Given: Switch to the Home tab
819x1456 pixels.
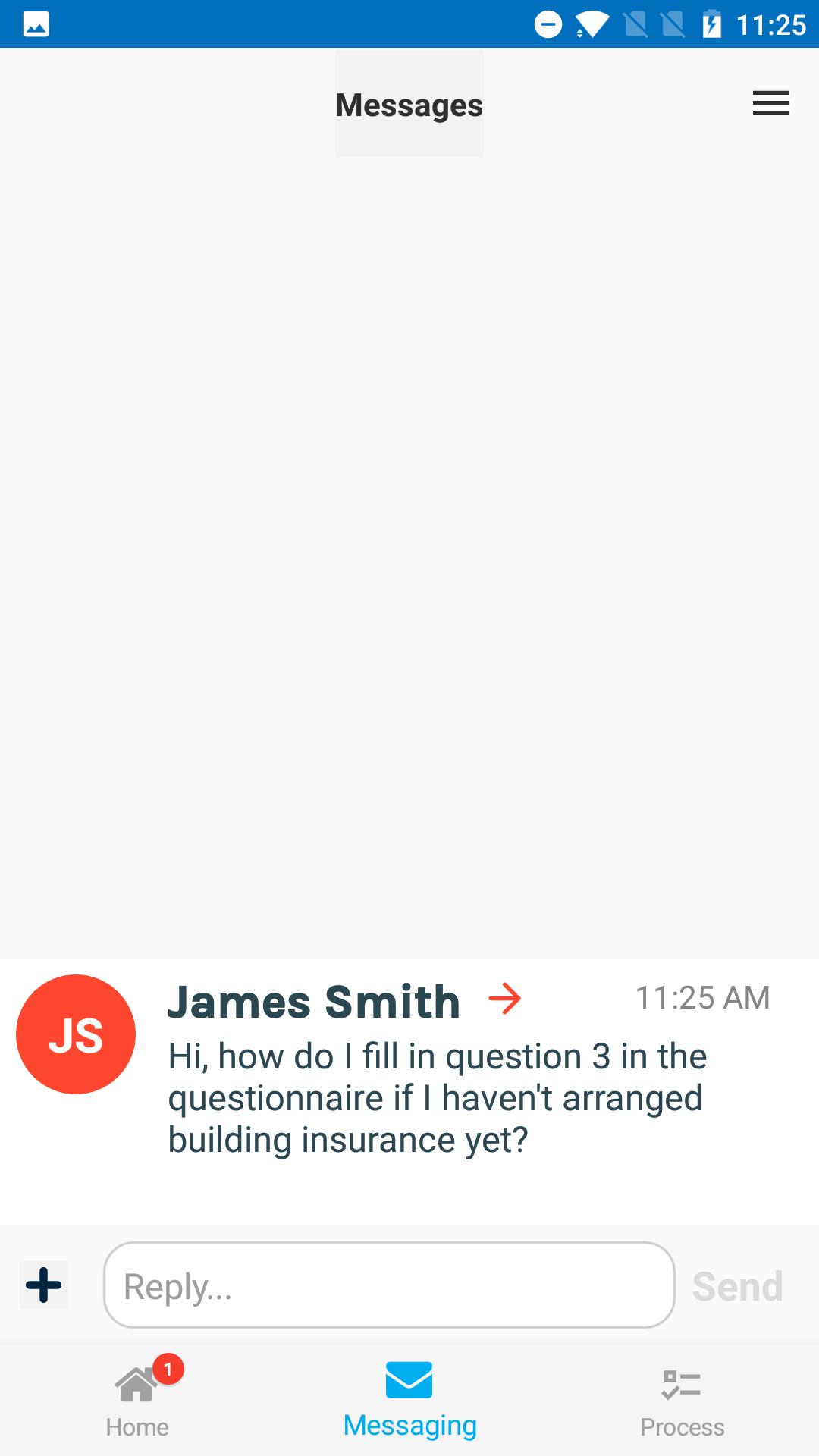Looking at the screenshot, I should tap(137, 1399).
